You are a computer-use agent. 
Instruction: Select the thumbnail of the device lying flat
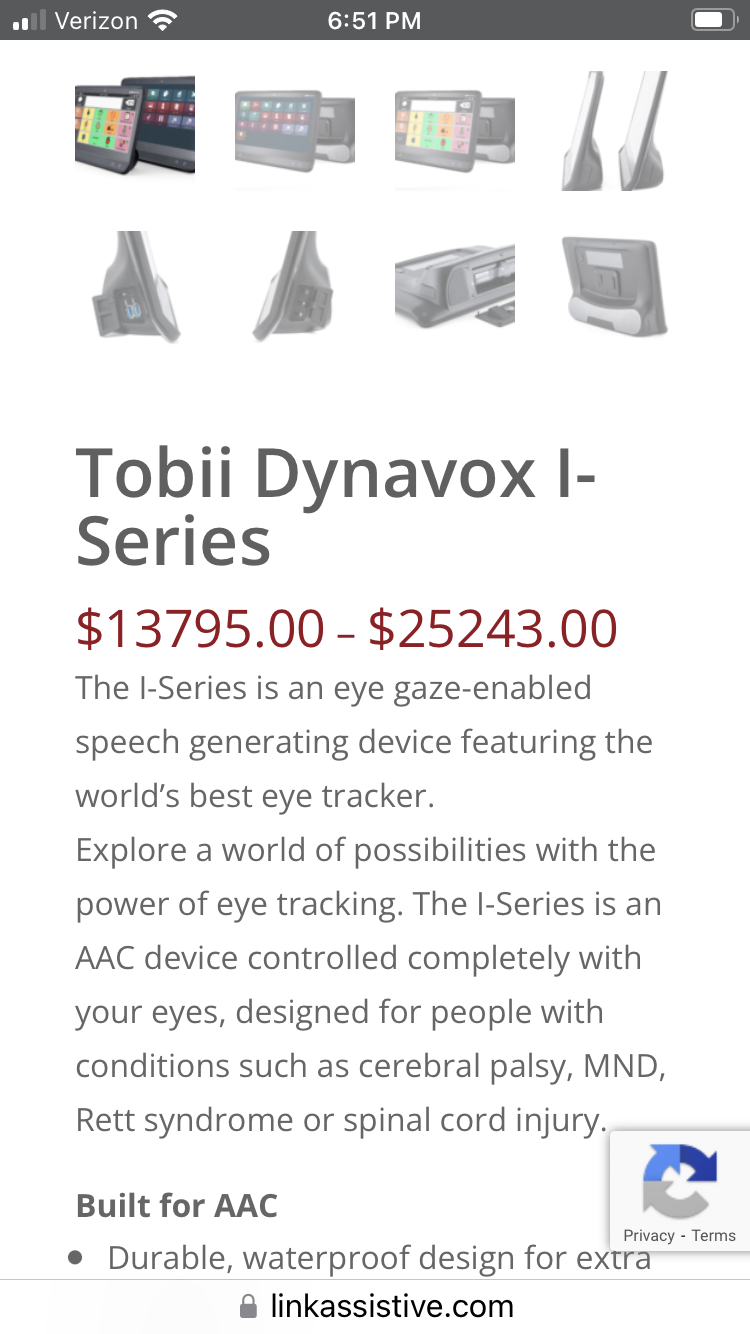pos(455,288)
